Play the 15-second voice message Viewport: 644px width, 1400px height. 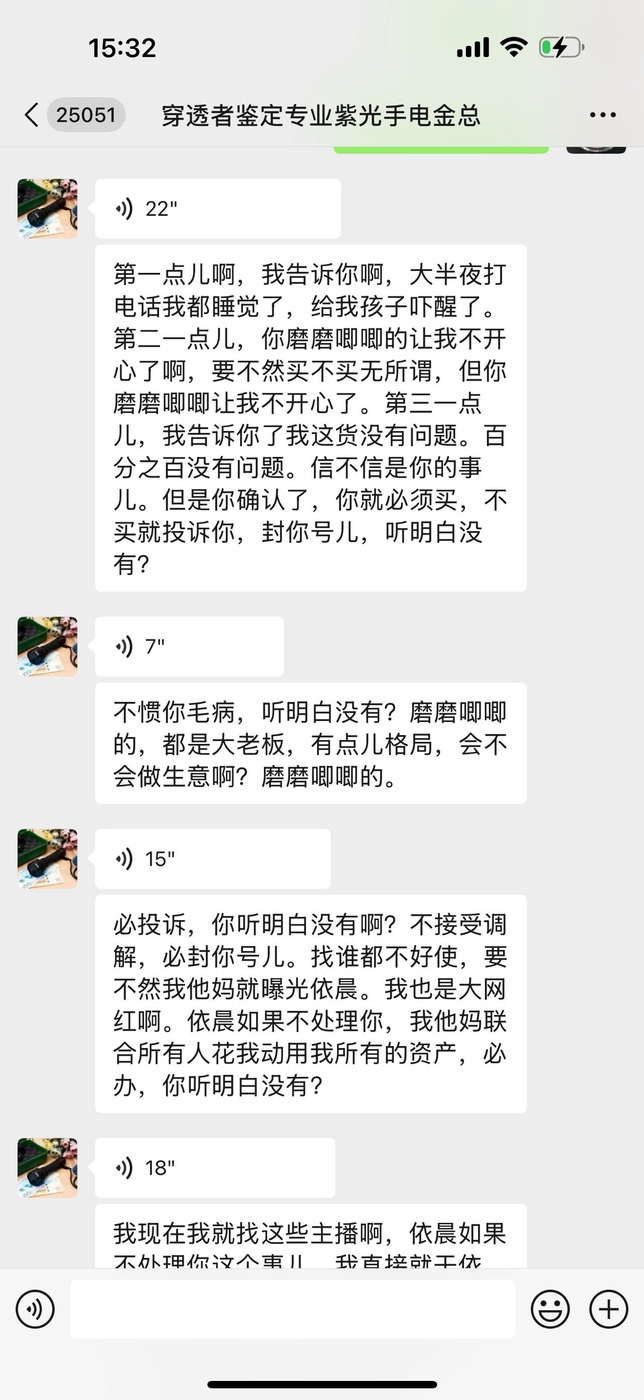coord(212,859)
